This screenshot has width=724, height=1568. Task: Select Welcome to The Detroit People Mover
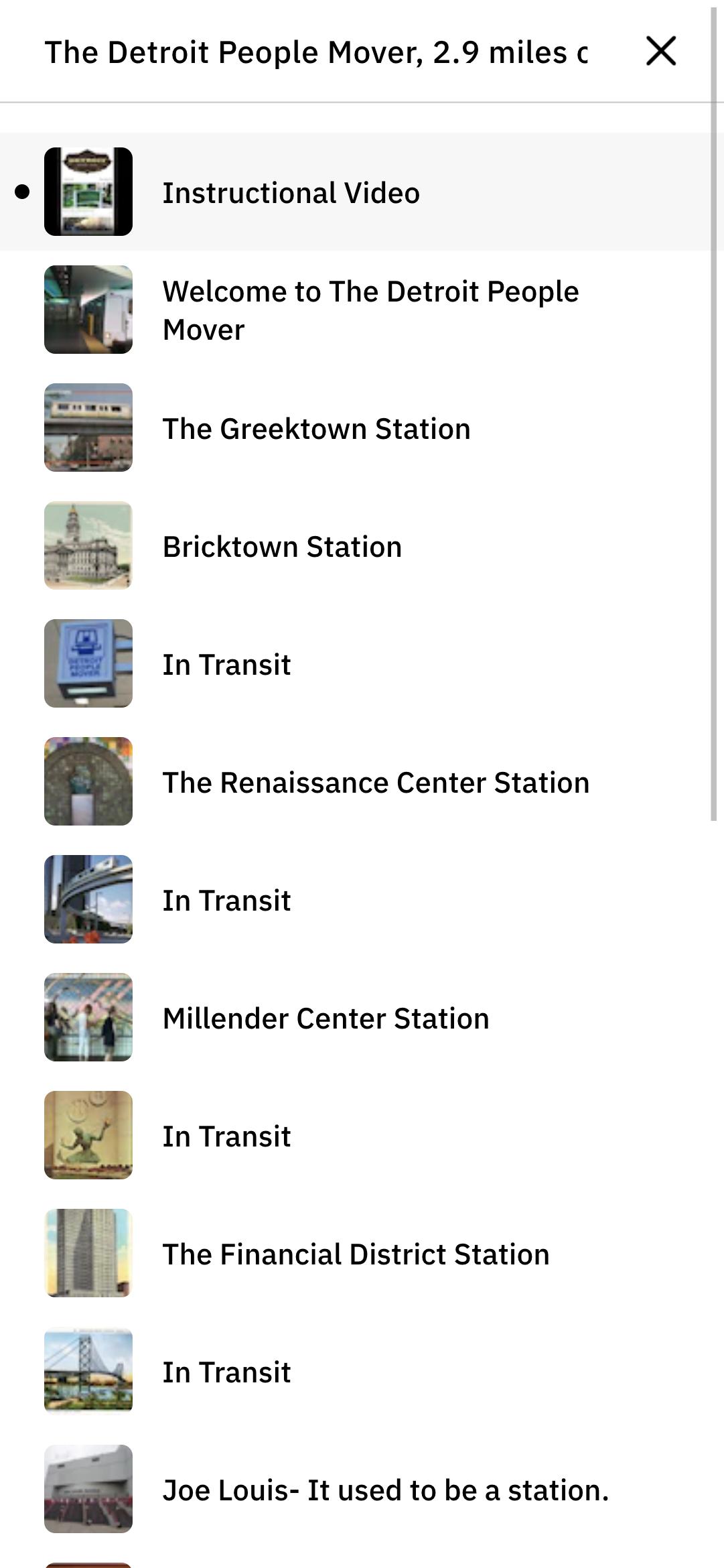tap(362, 310)
